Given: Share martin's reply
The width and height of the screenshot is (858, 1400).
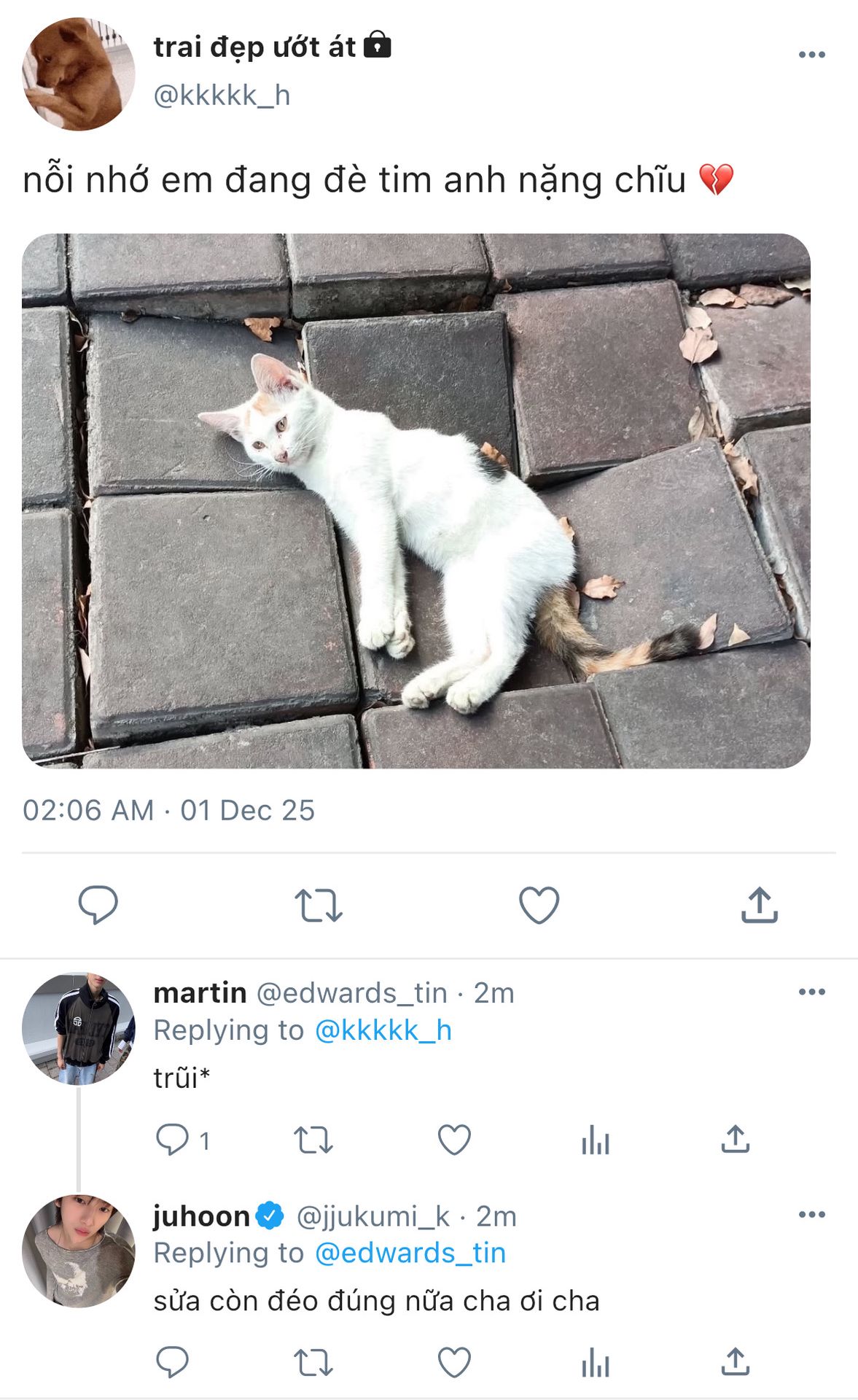Looking at the screenshot, I should tap(736, 1140).
